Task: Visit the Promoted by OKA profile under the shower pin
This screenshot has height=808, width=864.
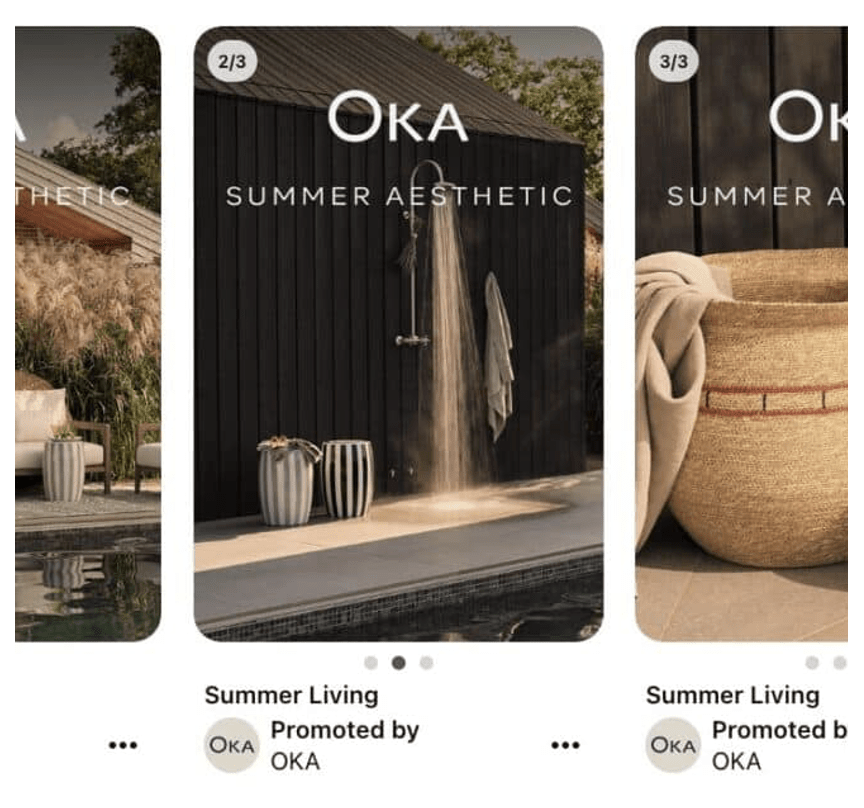Action: pos(344,745)
